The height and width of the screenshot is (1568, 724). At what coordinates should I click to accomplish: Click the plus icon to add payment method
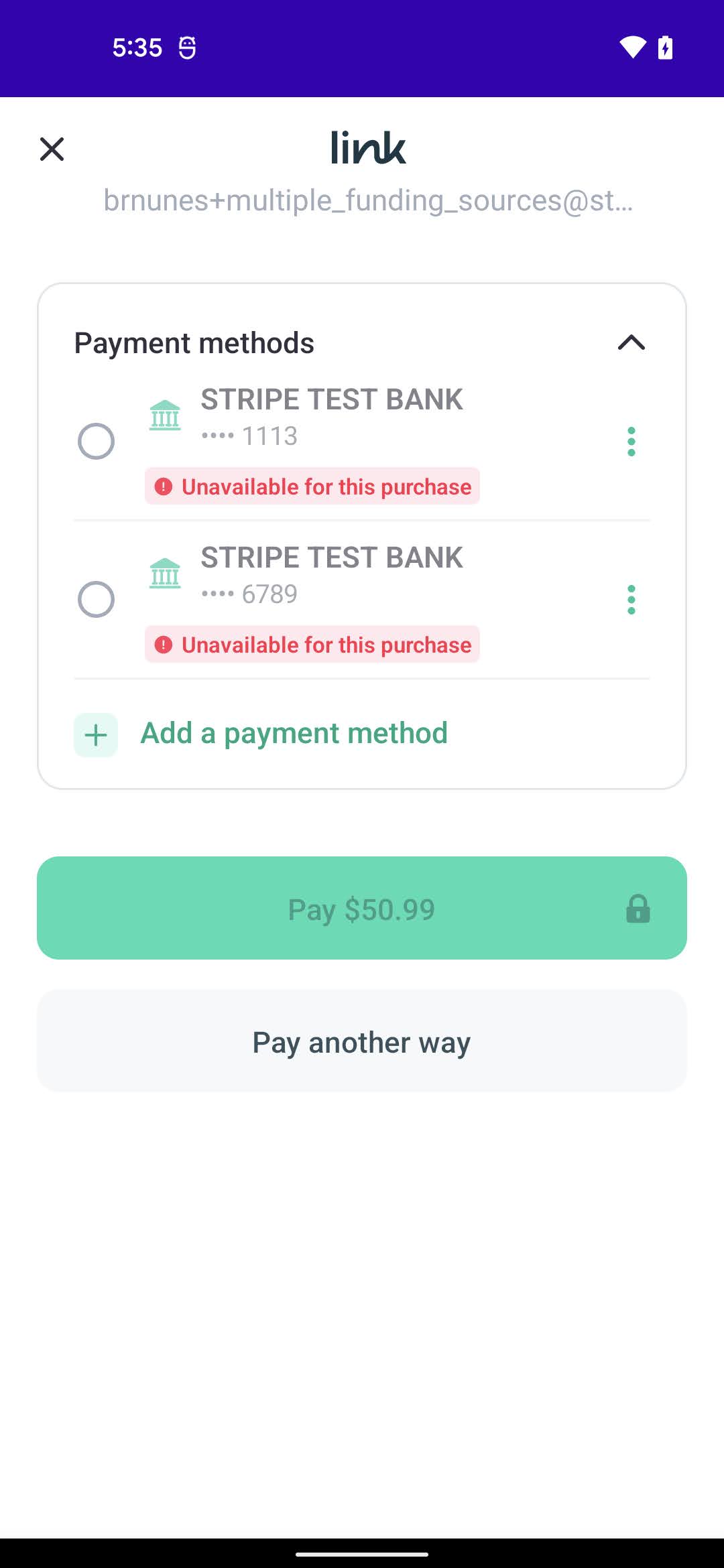click(95, 734)
